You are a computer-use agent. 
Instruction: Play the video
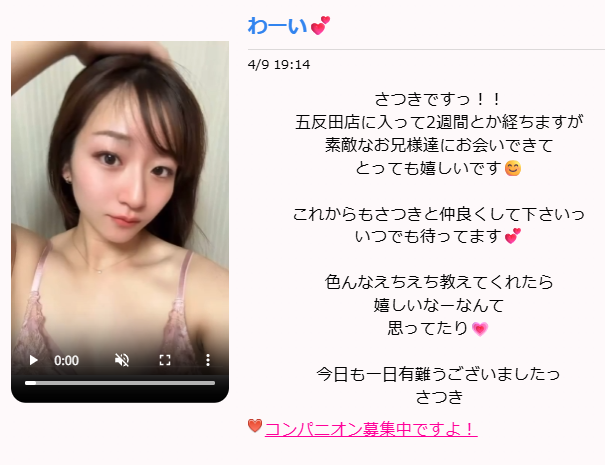coord(33,360)
